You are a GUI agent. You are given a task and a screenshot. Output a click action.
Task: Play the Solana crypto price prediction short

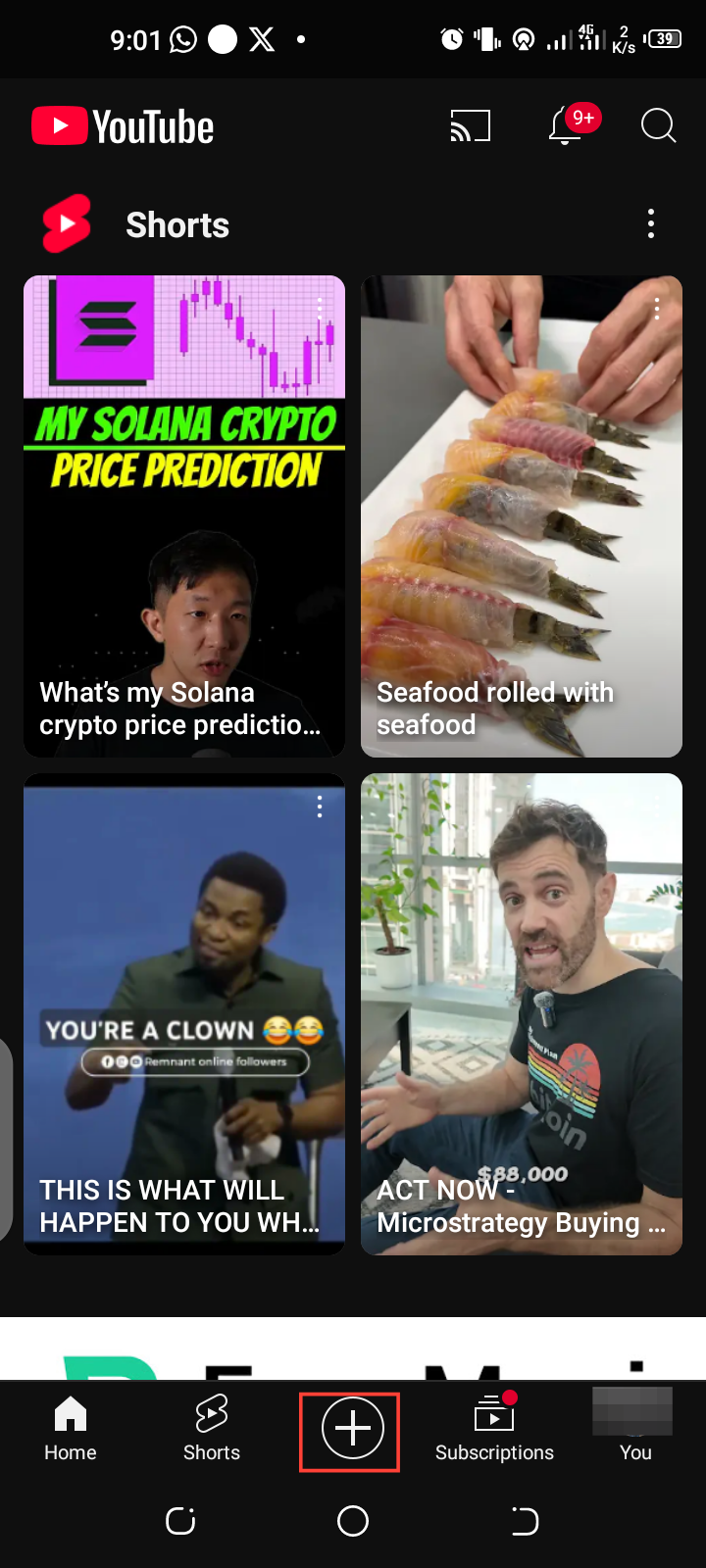click(184, 549)
